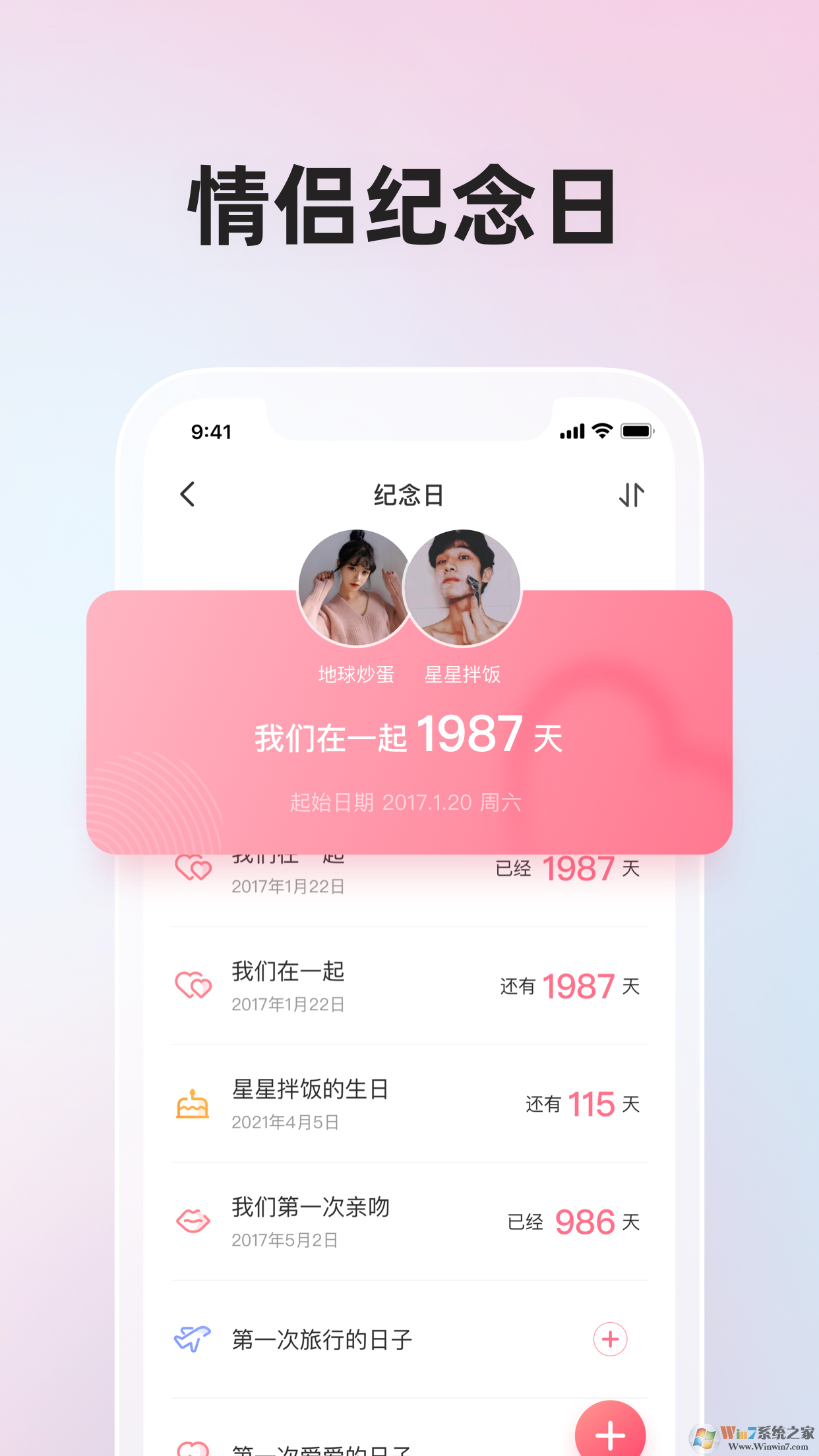This screenshot has width=819, height=1456.
Task: Click the heart icon on the partially hidden entry
Action: point(193,867)
